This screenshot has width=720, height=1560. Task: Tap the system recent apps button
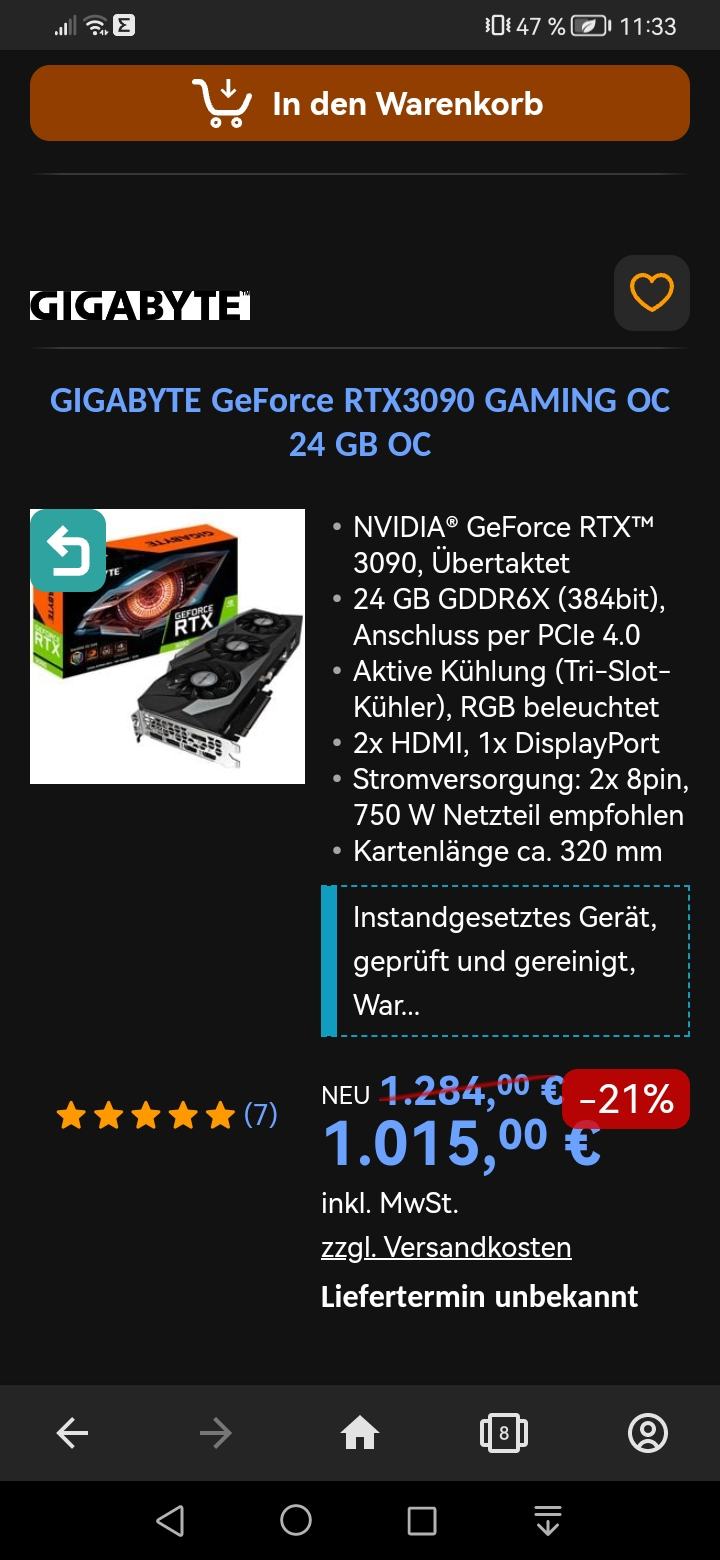pos(422,1521)
